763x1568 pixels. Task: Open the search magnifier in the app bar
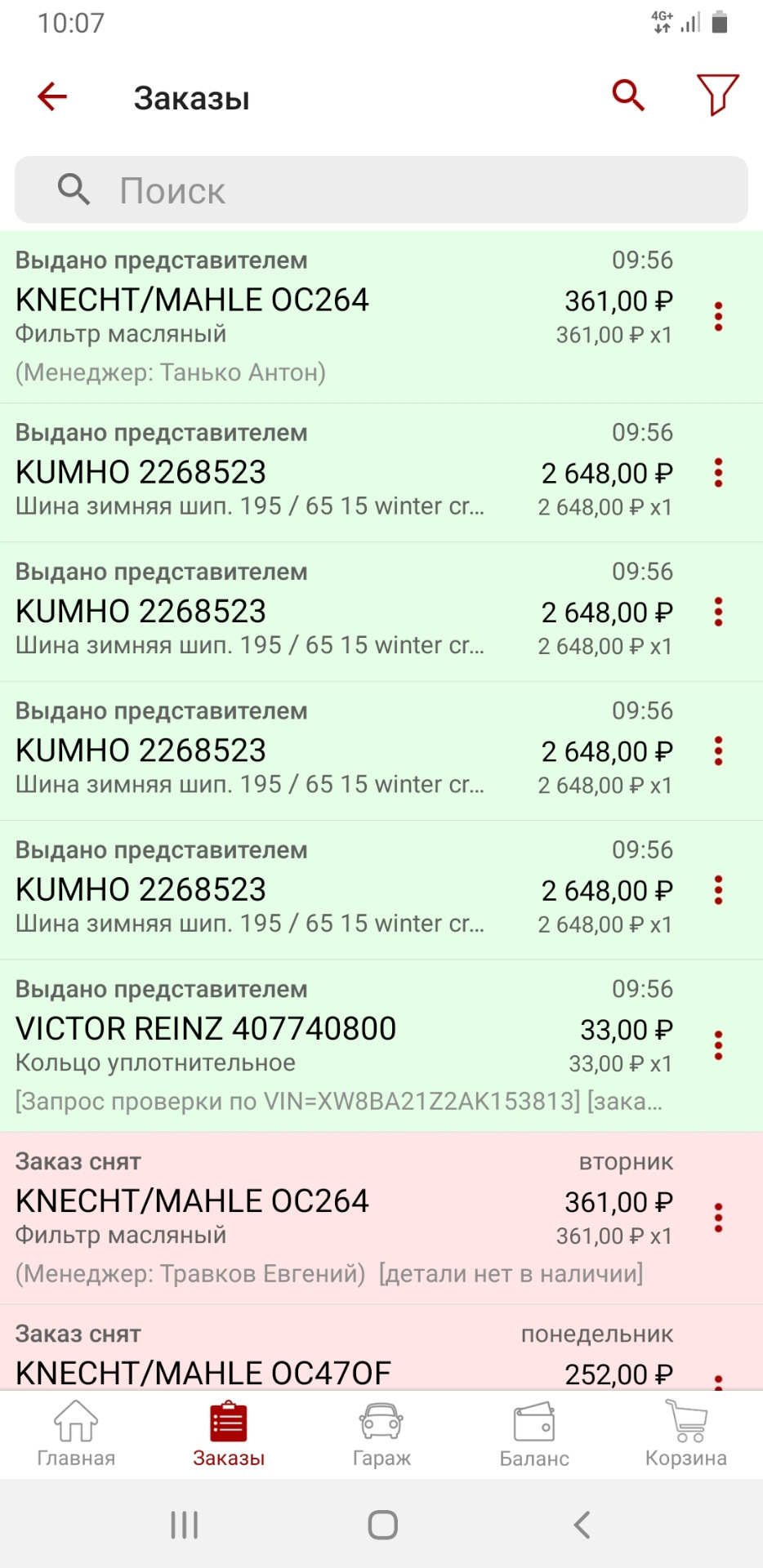coord(628,96)
